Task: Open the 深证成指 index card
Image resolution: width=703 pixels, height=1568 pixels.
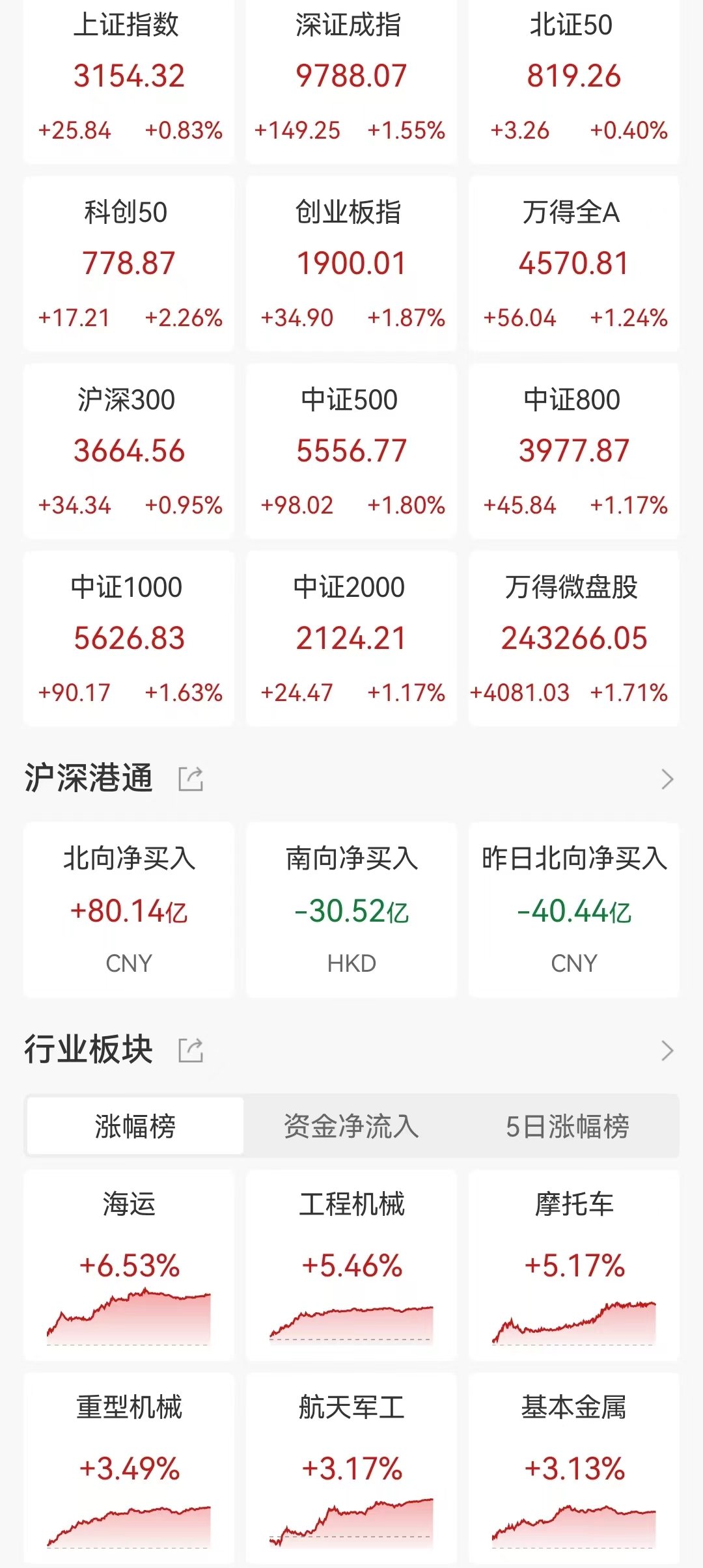Action: [351, 78]
